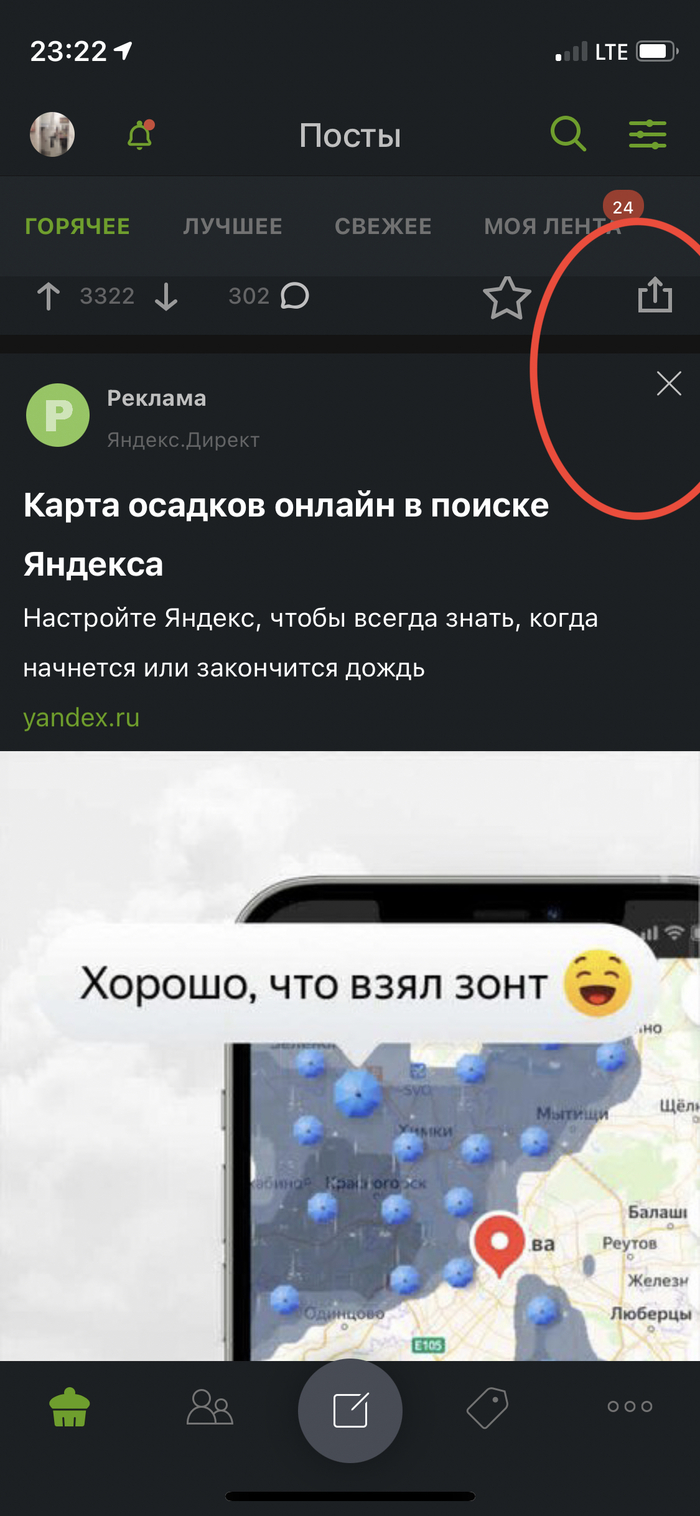Viewport: 700px width, 1516px height.
Task: Open the yandex.ru link
Action: tap(81, 717)
